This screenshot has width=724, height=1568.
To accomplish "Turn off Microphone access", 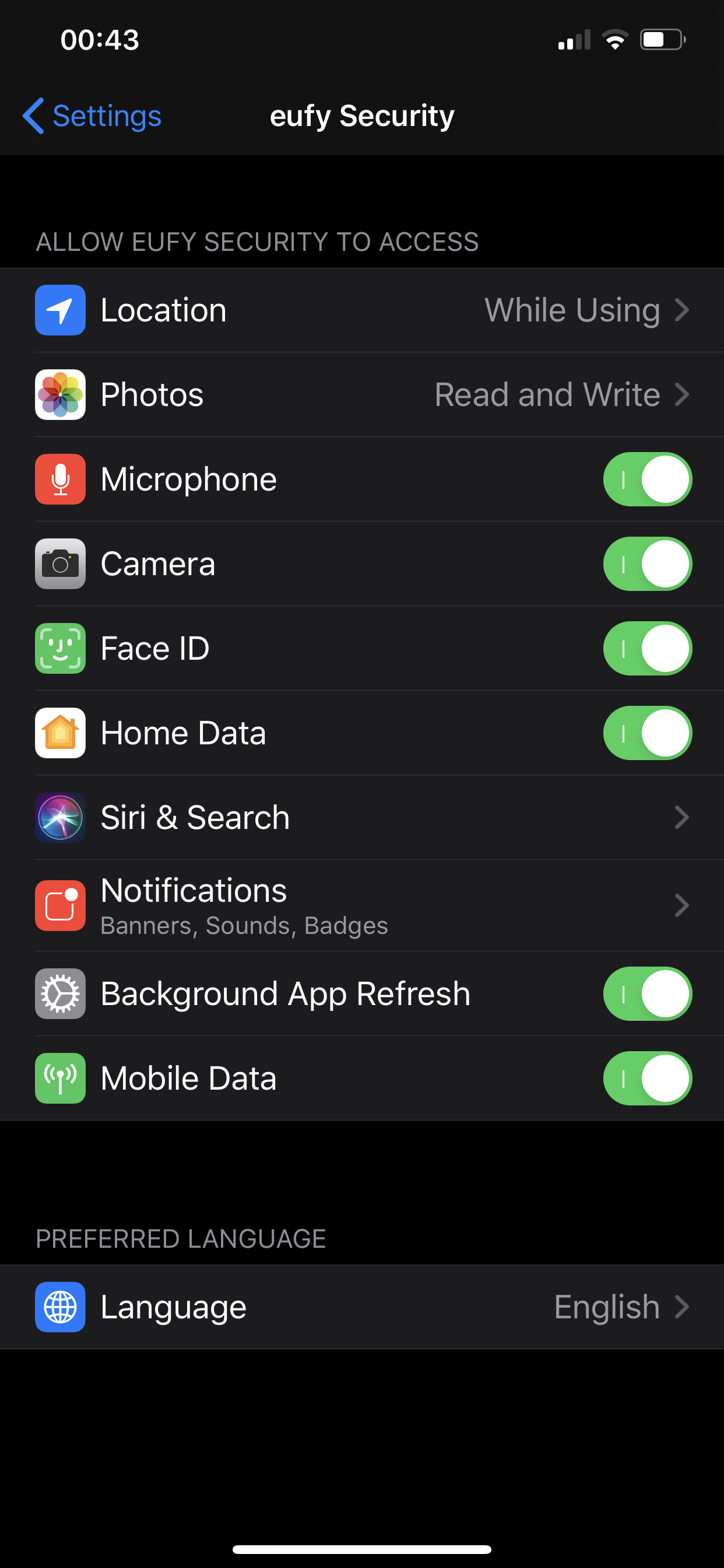I will (x=646, y=479).
